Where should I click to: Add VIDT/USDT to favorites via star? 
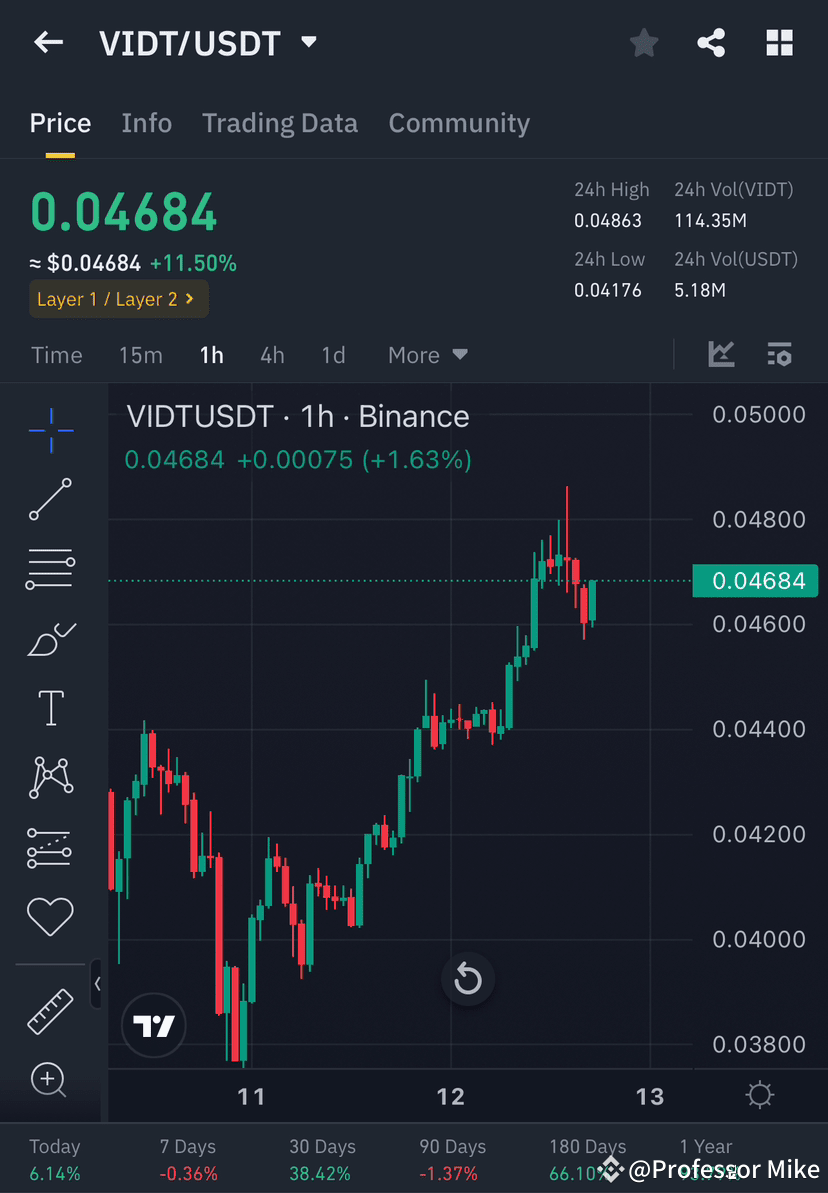[x=643, y=42]
